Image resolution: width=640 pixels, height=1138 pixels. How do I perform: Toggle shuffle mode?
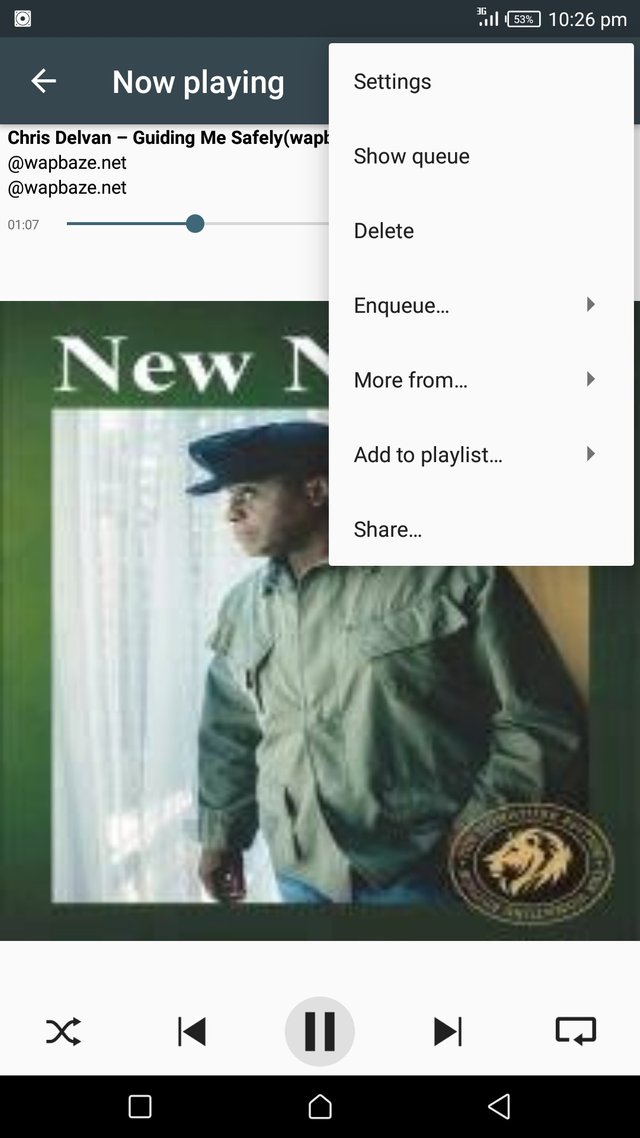click(x=64, y=1031)
